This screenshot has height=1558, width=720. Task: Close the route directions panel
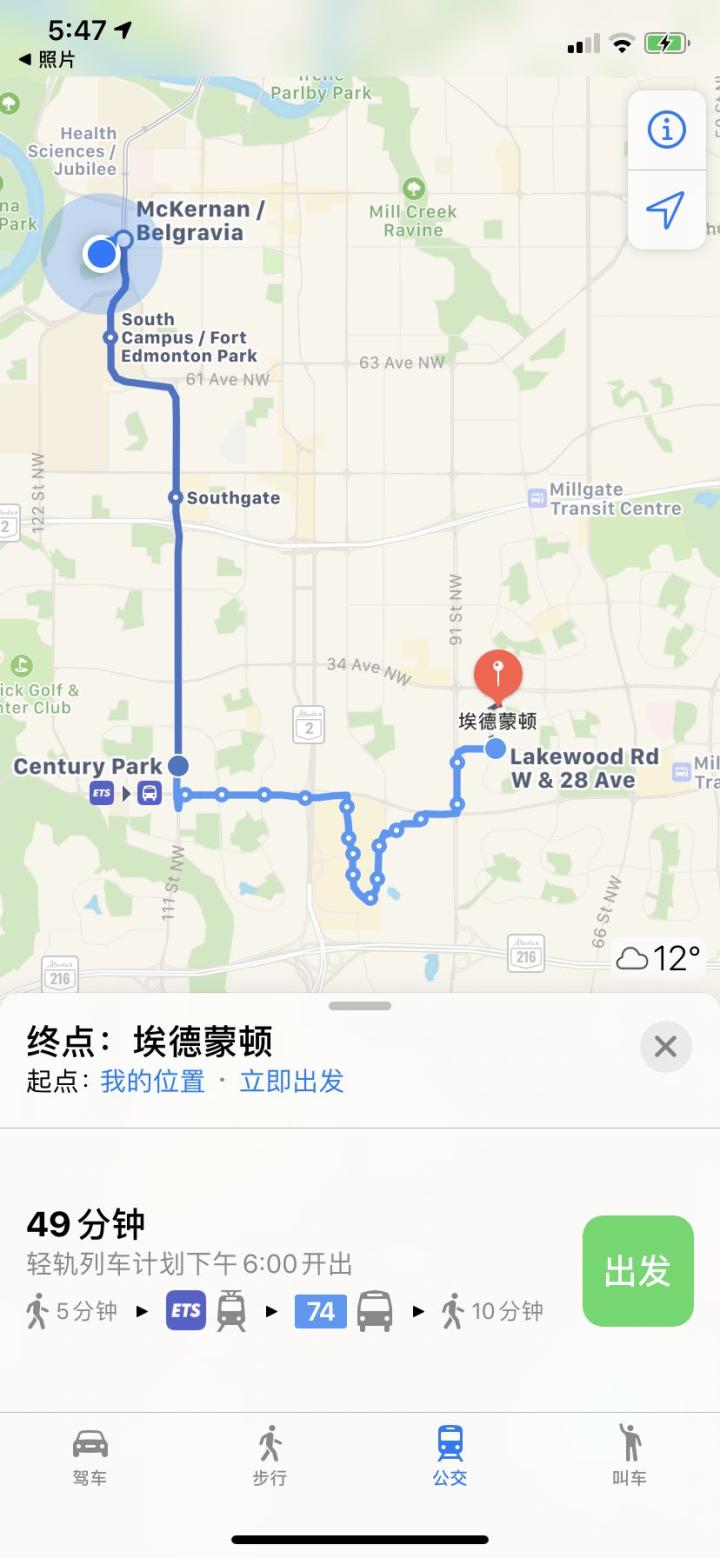tap(665, 1046)
